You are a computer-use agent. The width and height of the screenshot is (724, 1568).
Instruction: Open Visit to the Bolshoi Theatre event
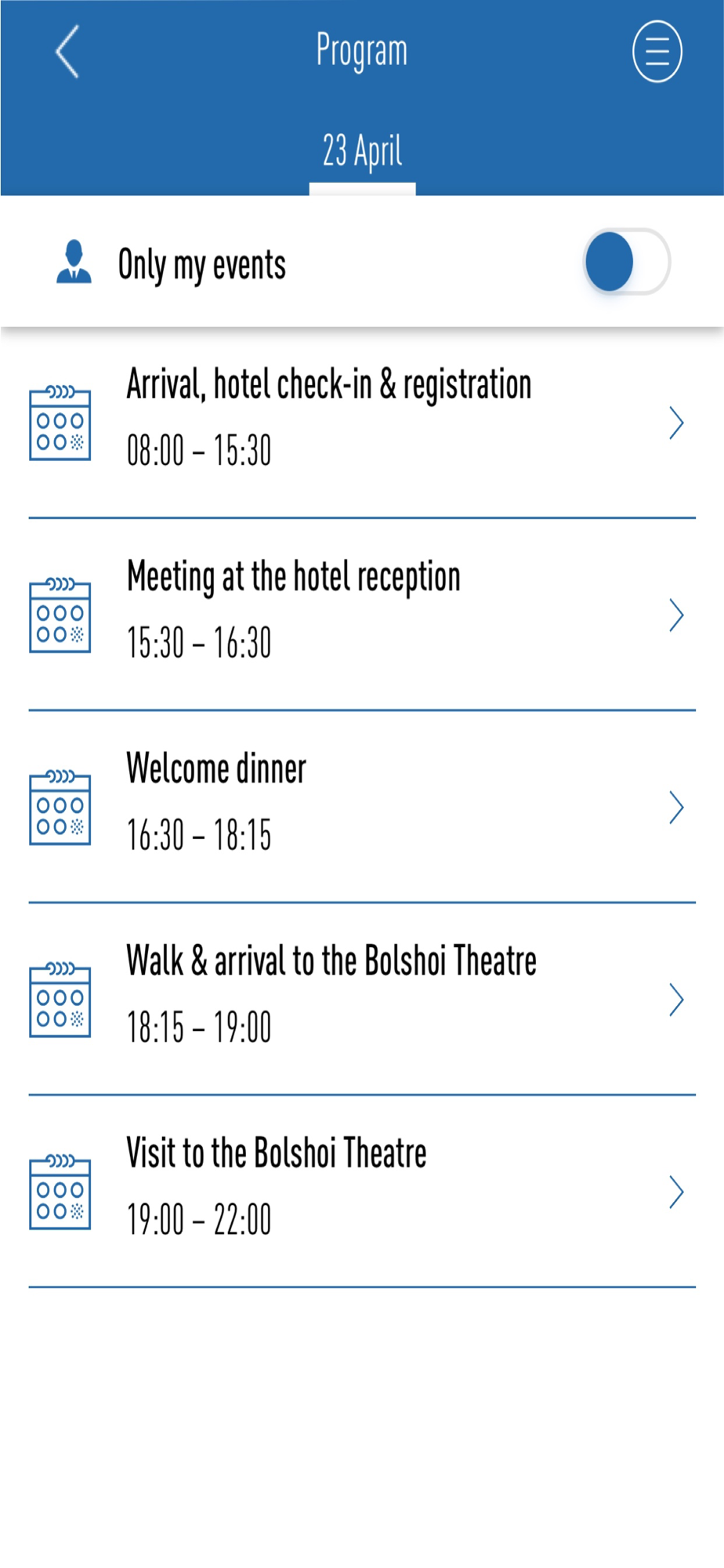(362, 1191)
